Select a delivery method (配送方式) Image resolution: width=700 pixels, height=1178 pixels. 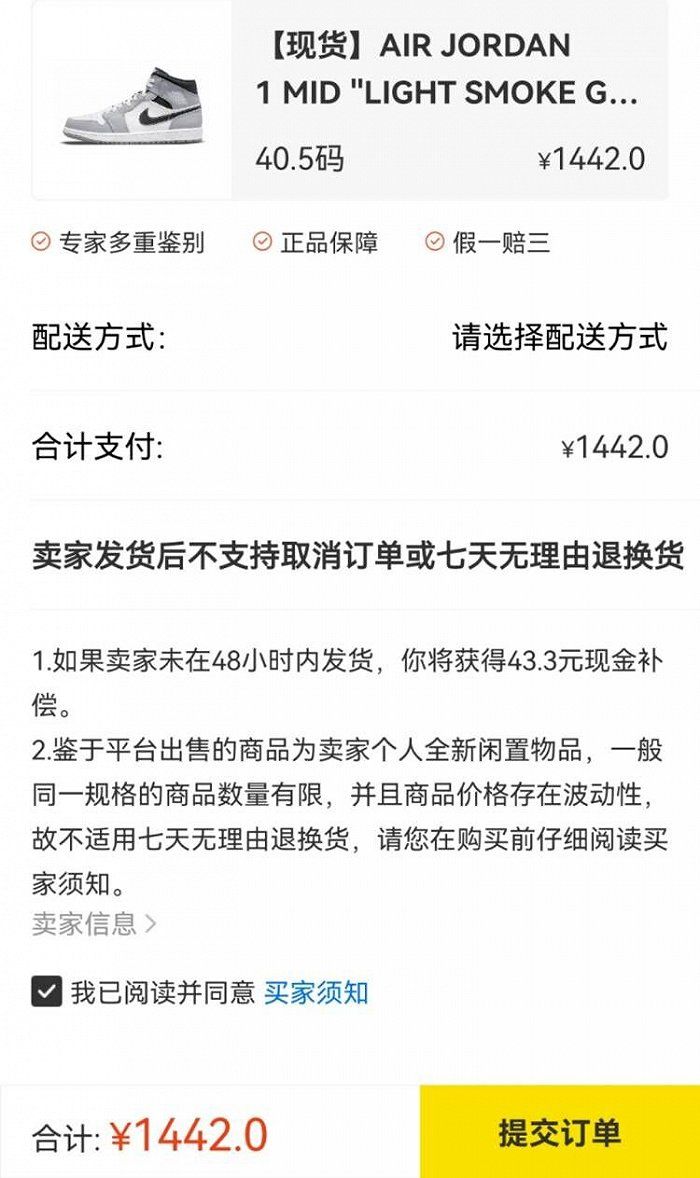[x=558, y=337]
